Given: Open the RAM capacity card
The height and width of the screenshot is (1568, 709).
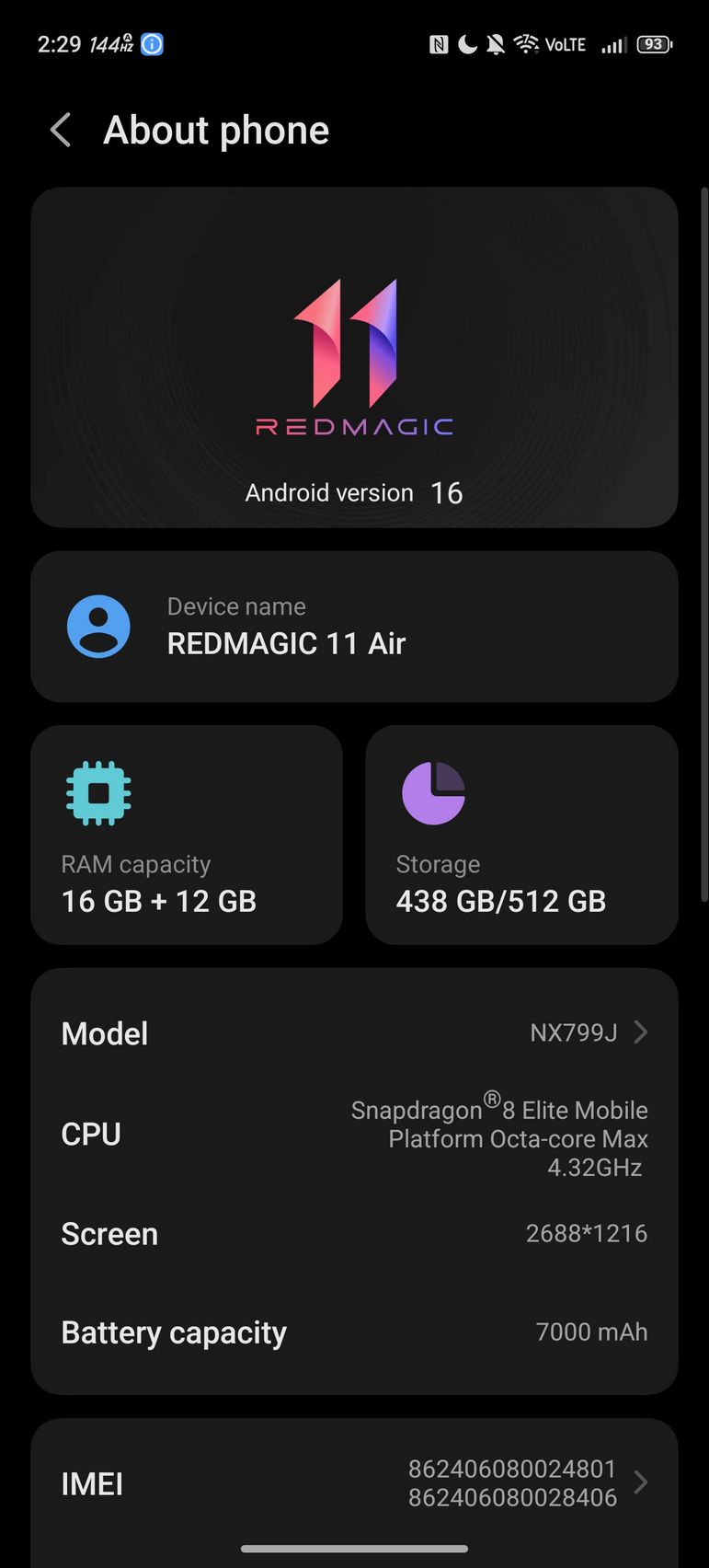Looking at the screenshot, I should 187,835.
